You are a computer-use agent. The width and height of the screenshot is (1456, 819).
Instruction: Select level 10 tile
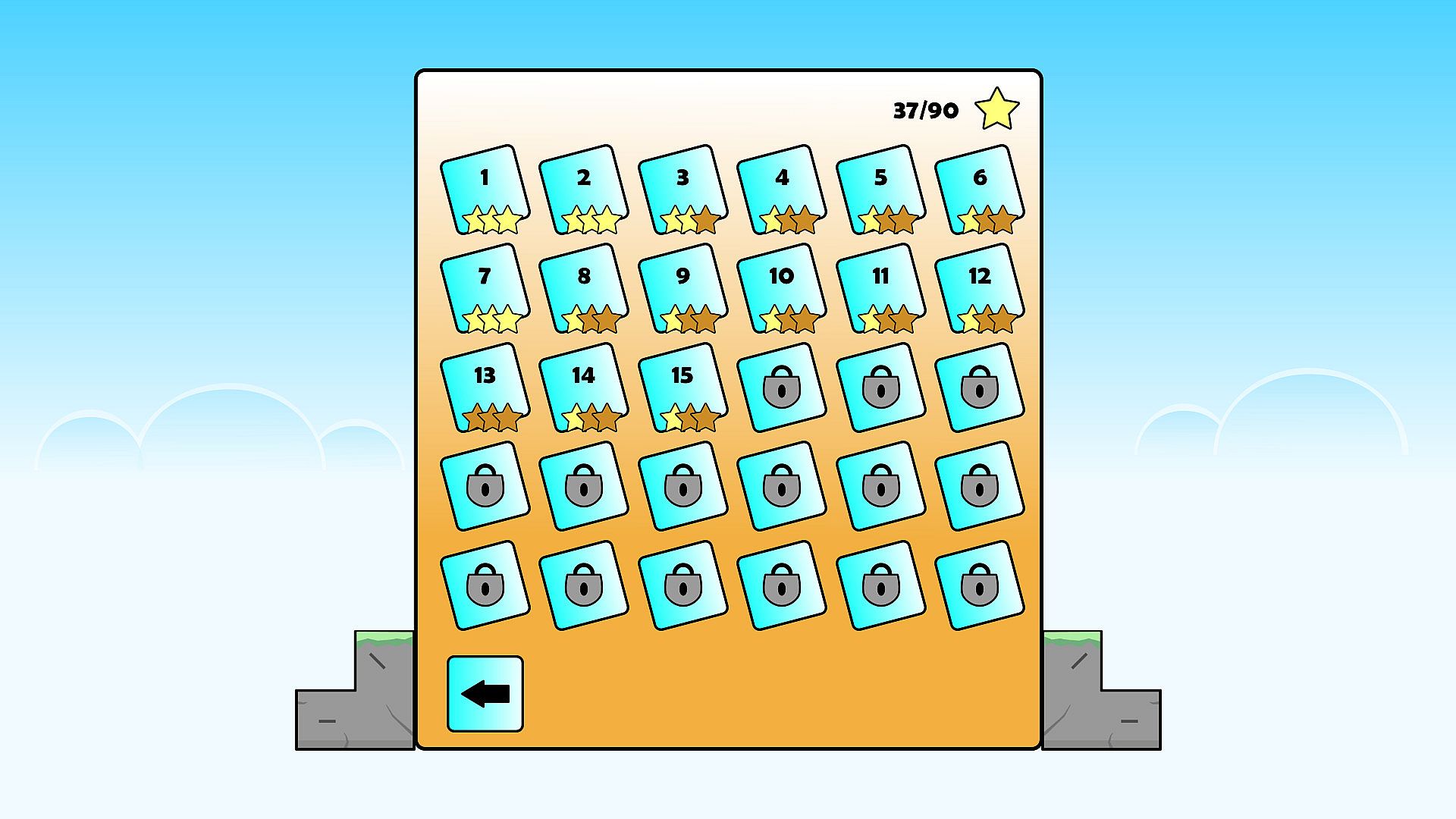(x=782, y=288)
